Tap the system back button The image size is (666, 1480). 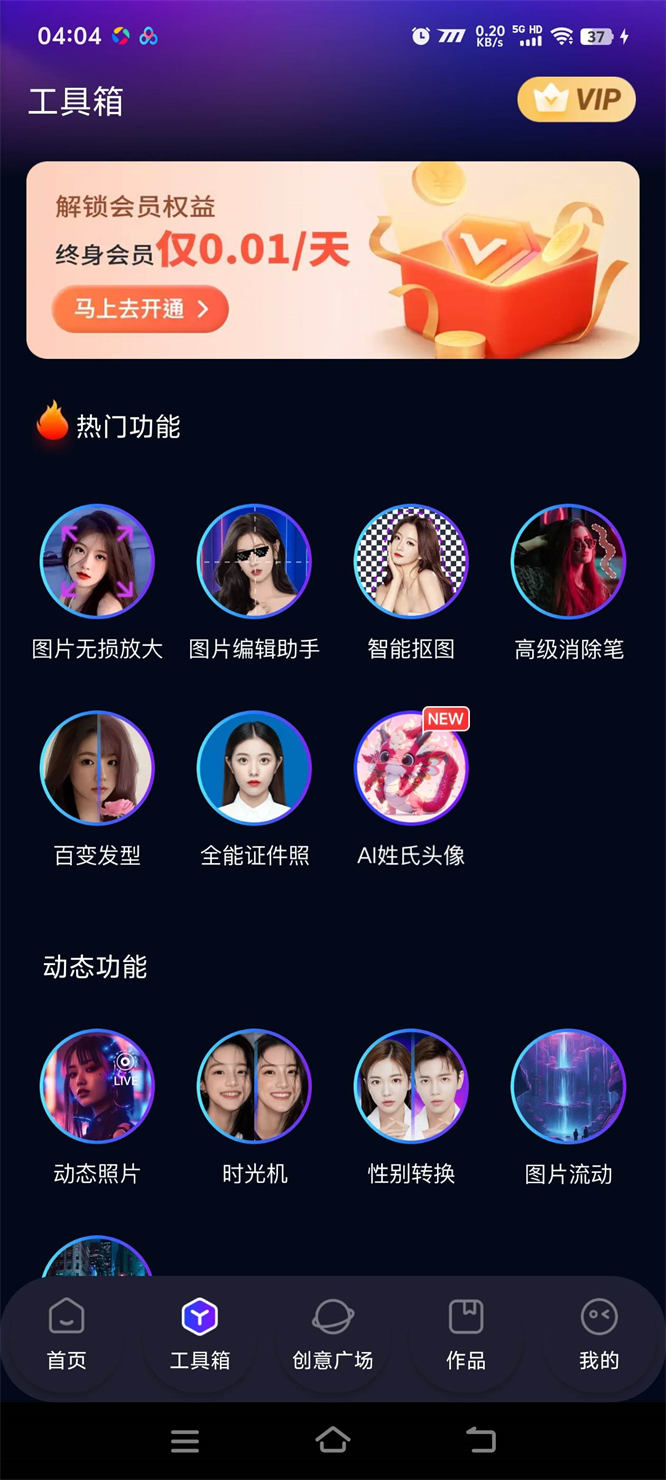(481, 1440)
